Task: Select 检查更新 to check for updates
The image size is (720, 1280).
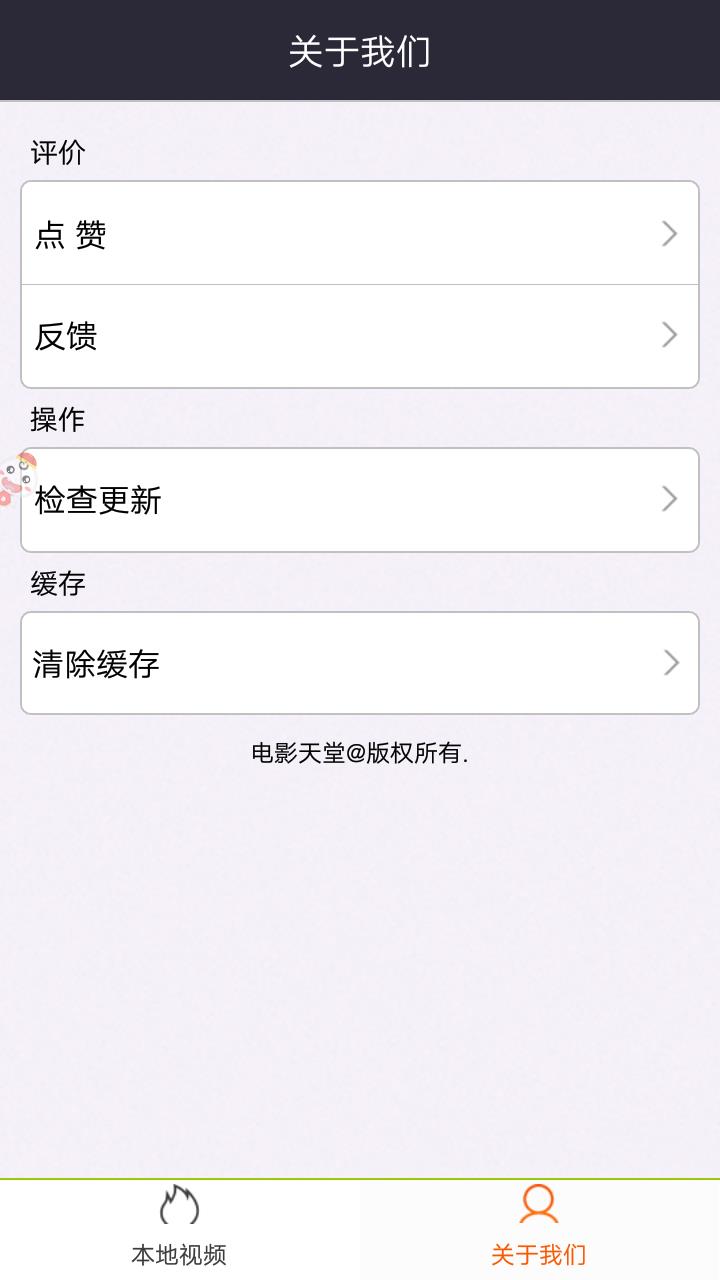Action: pos(360,500)
